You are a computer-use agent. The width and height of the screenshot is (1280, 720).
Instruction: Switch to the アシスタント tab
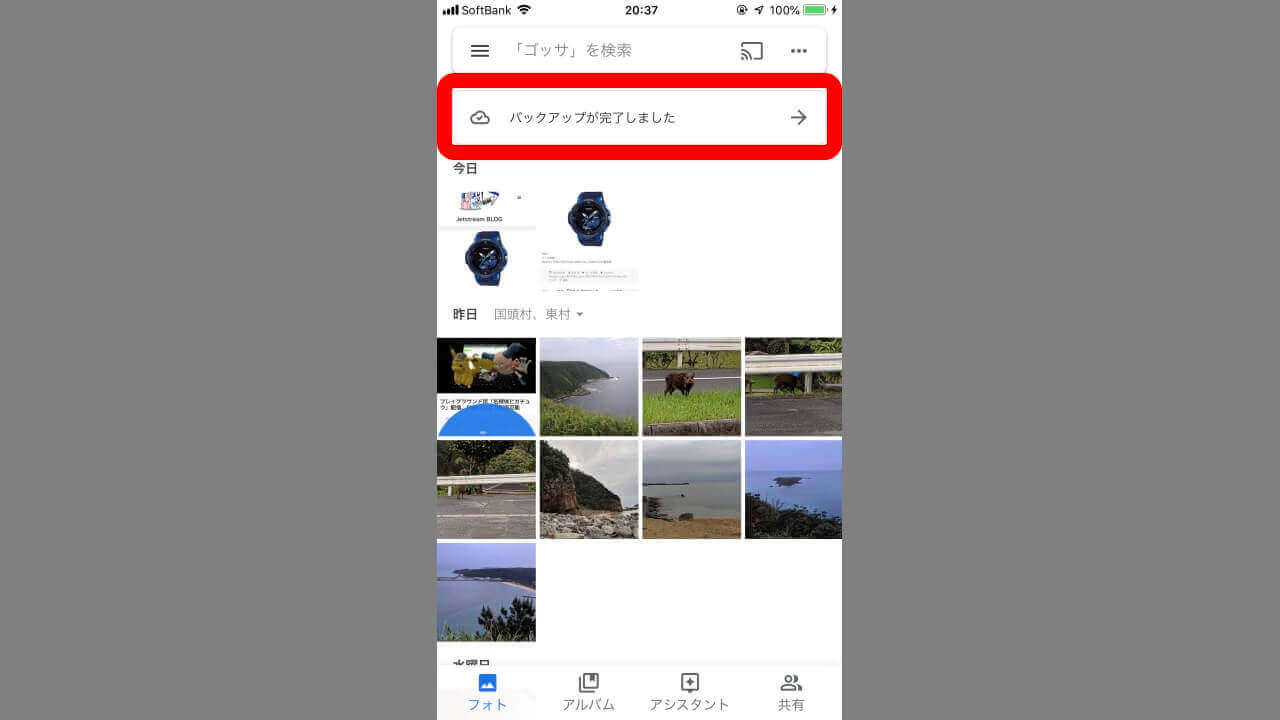[x=689, y=692]
